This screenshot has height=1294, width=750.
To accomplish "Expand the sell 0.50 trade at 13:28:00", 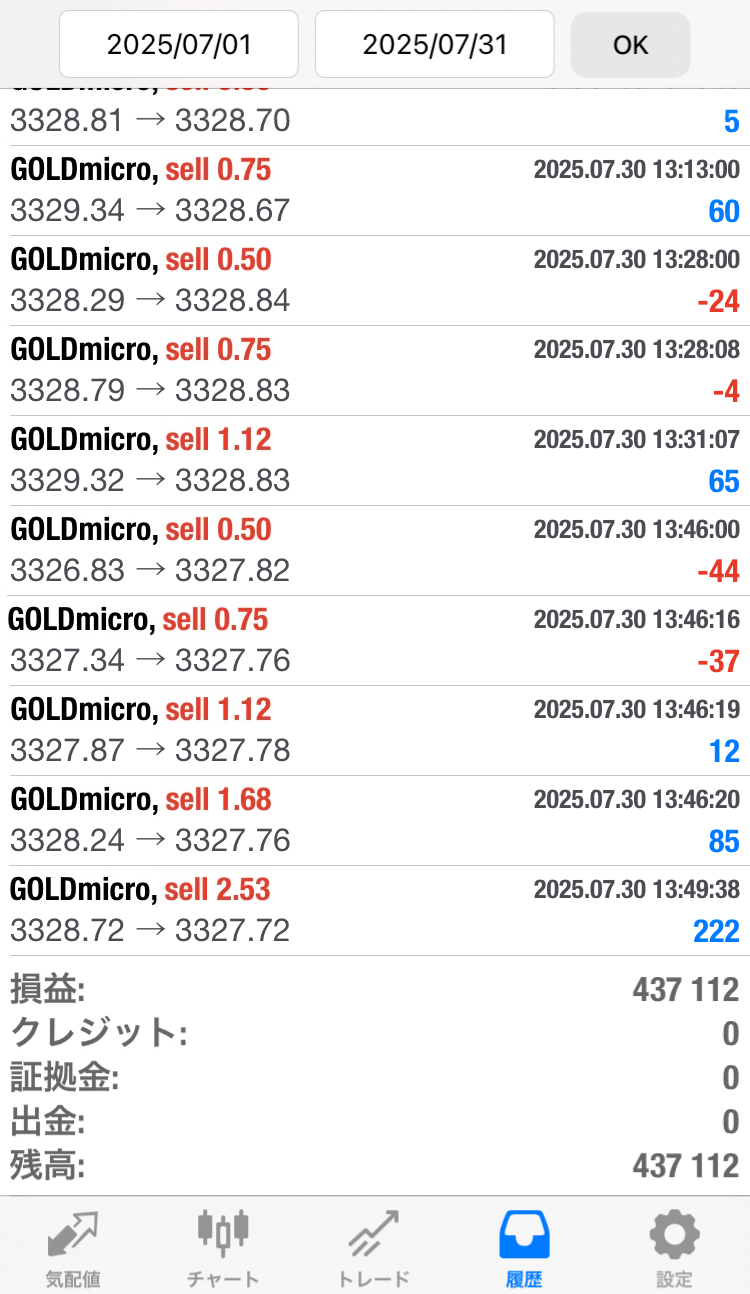I will point(375,281).
